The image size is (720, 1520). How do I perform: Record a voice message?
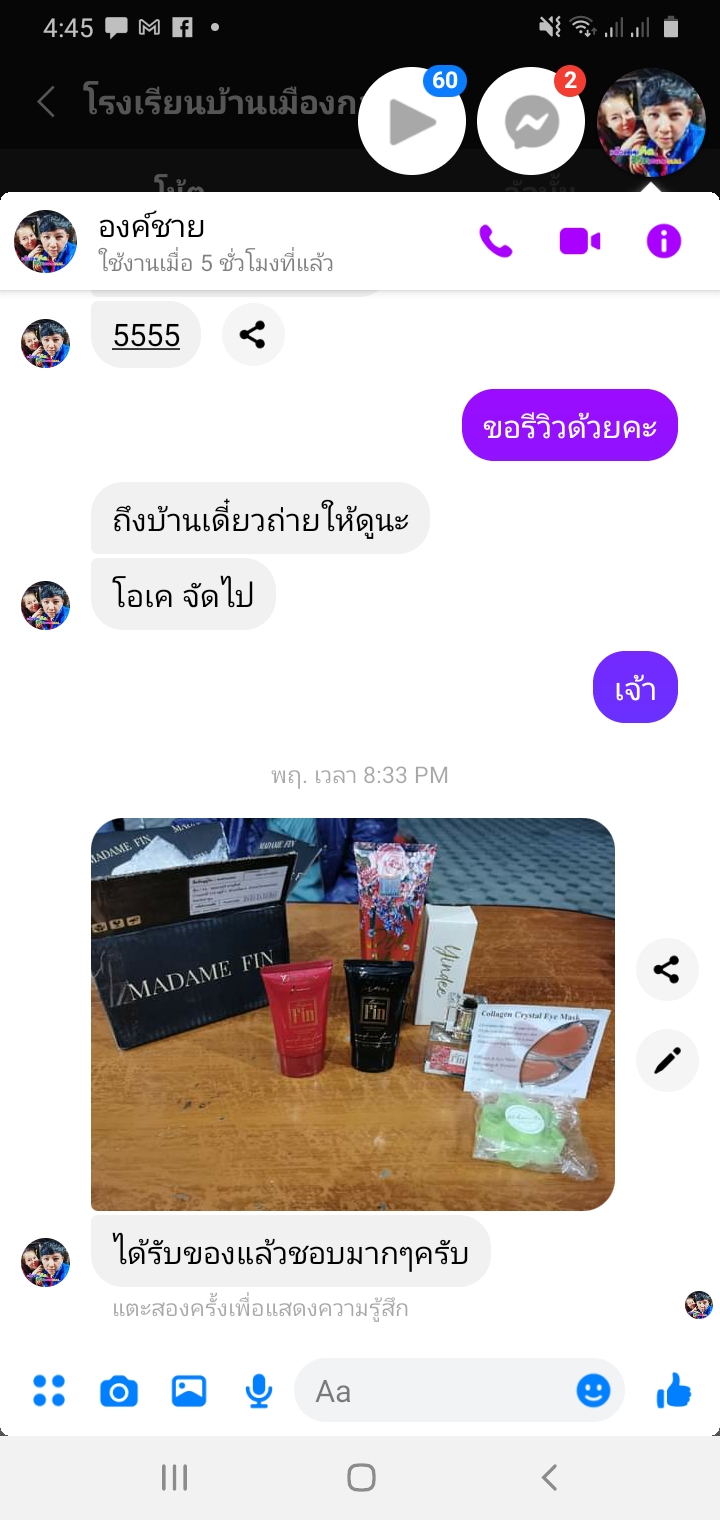[x=259, y=1390]
